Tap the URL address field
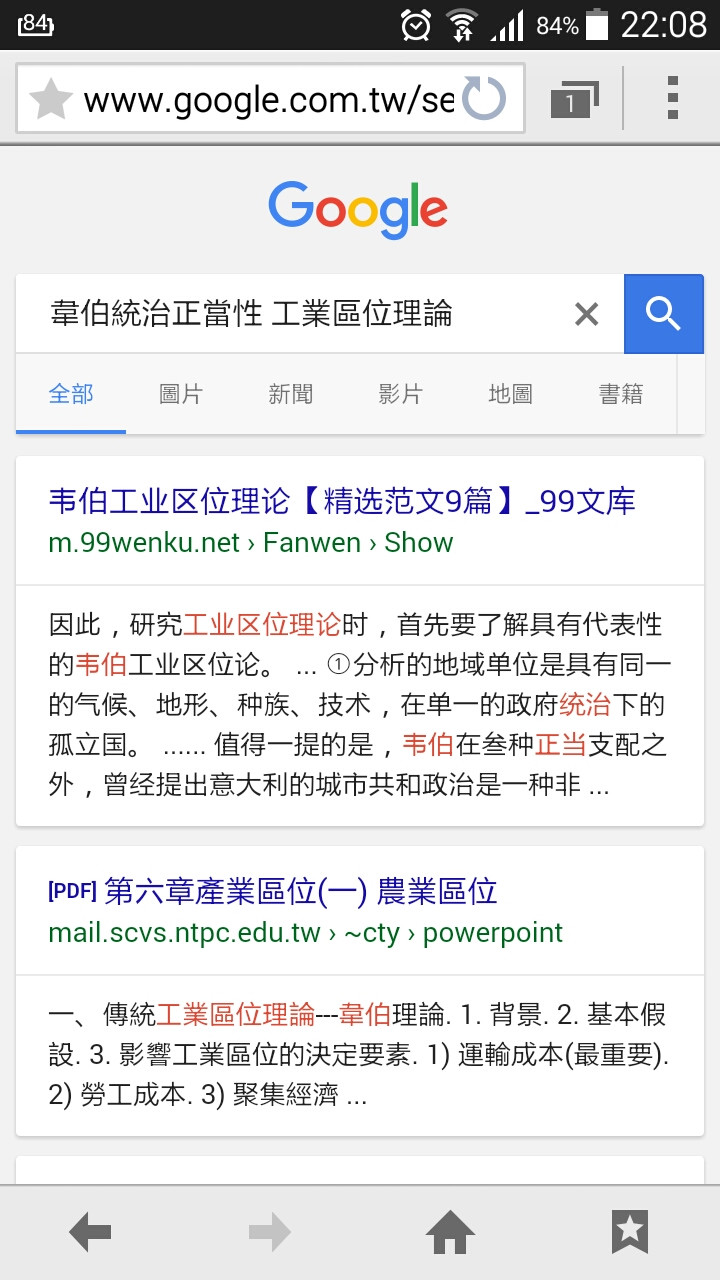 [x=268, y=99]
